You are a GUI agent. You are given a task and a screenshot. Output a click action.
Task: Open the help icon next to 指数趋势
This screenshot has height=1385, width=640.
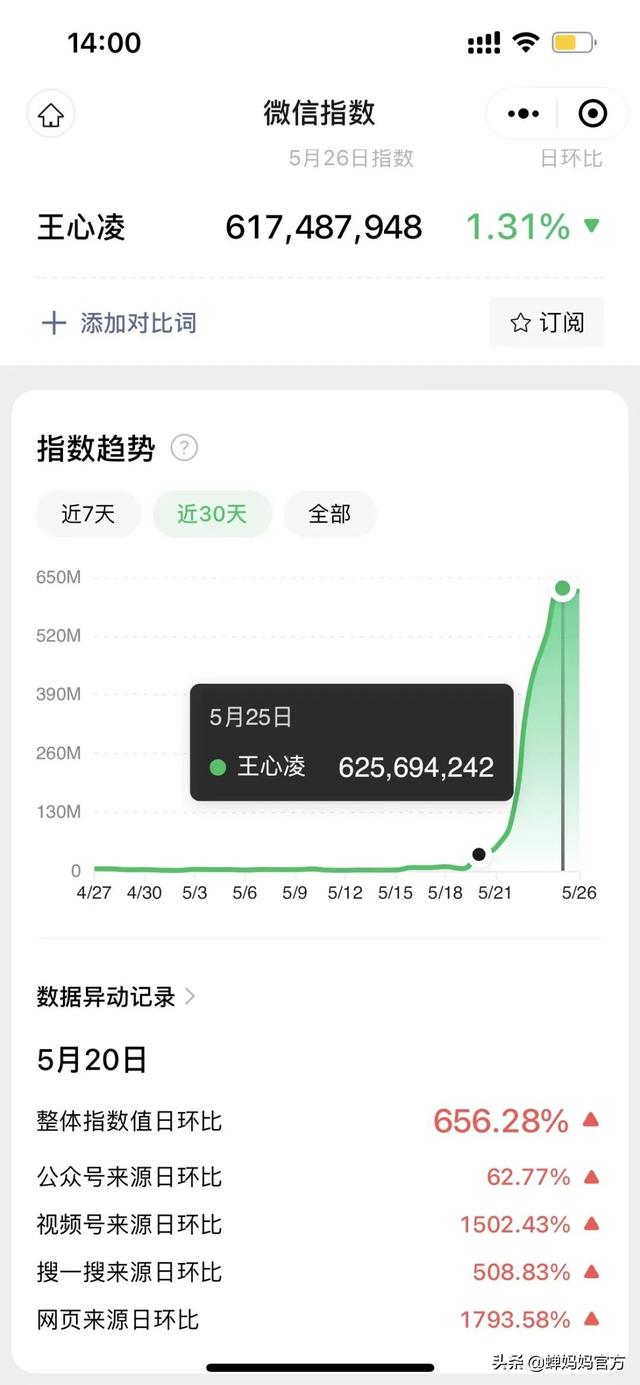coord(184,448)
